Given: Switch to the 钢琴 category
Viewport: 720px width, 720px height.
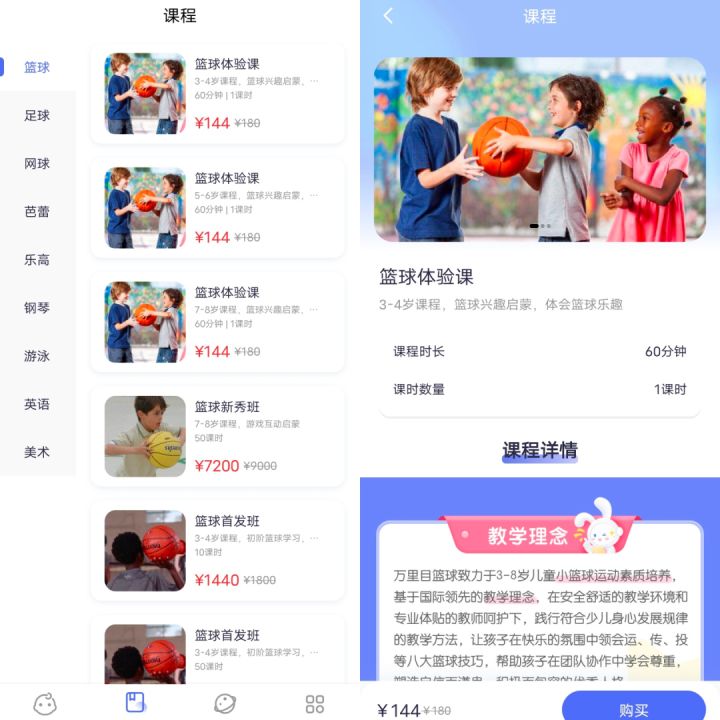Looking at the screenshot, I should pyautogui.click(x=37, y=308).
